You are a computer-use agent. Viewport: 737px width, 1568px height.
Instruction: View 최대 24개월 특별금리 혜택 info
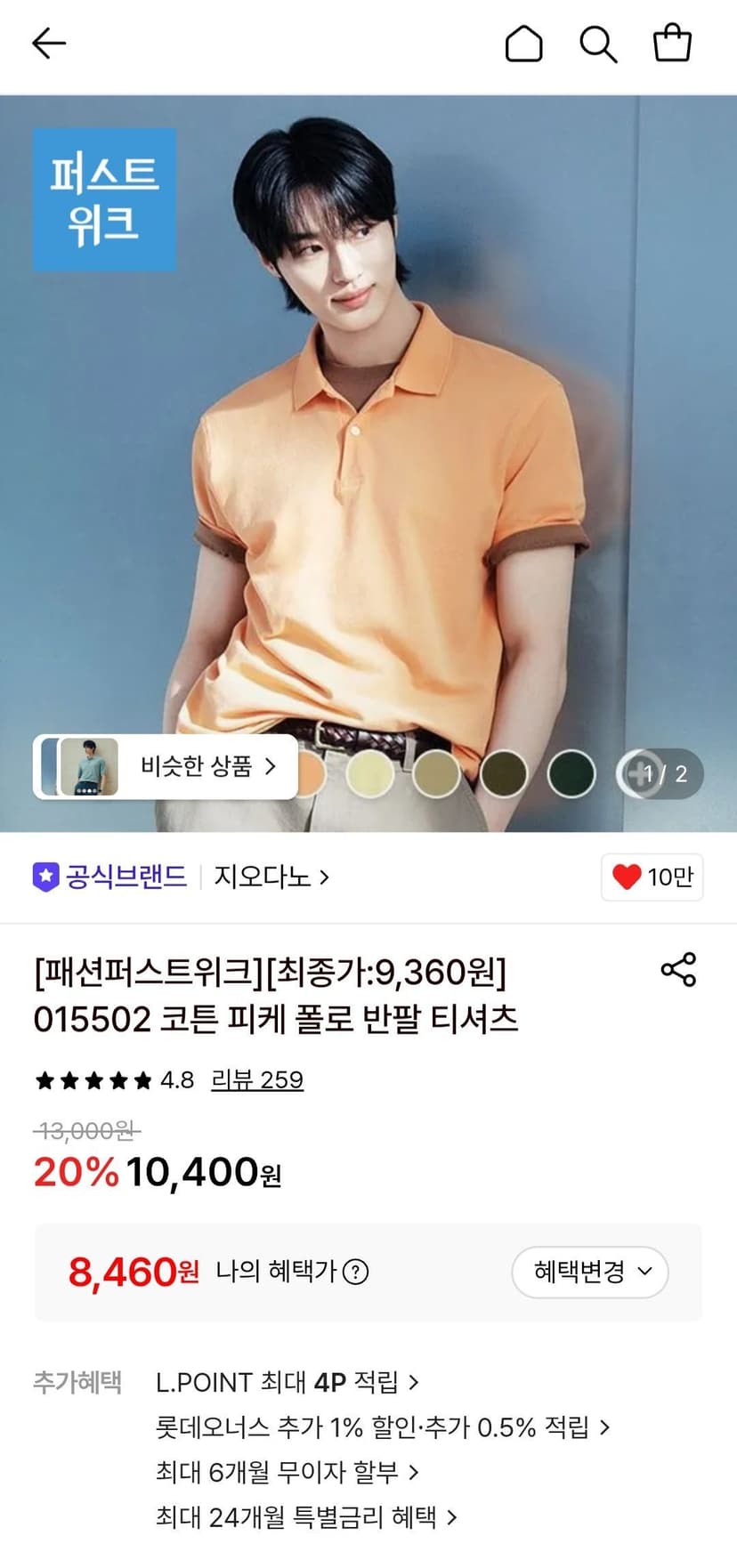click(306, 1516)
